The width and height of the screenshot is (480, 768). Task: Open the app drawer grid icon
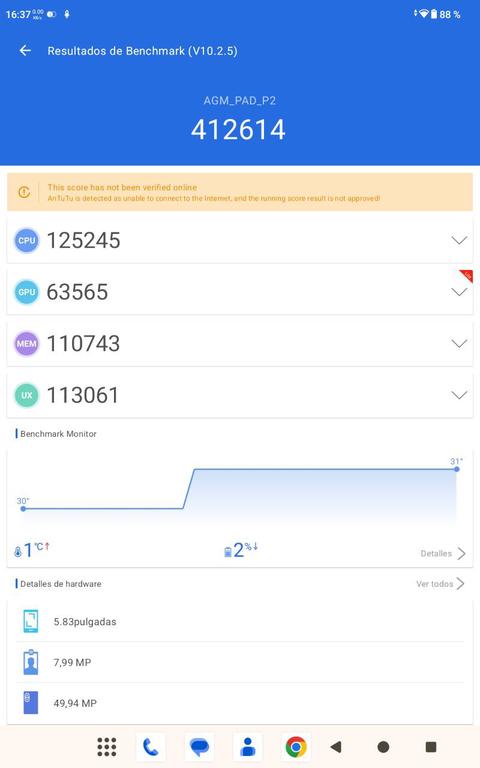click(107, 747)
